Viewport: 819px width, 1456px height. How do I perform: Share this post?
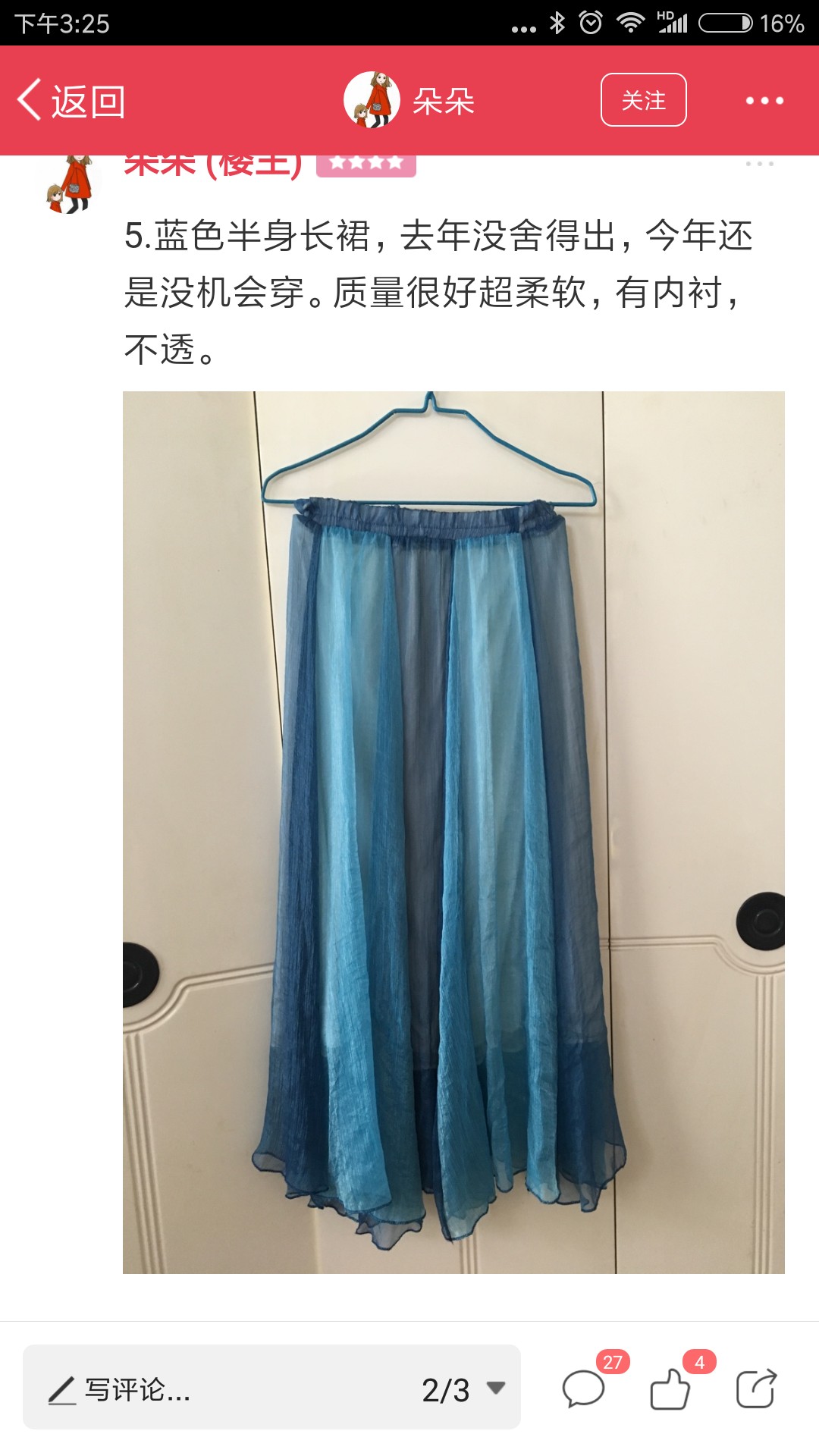tap(757, 1389)
